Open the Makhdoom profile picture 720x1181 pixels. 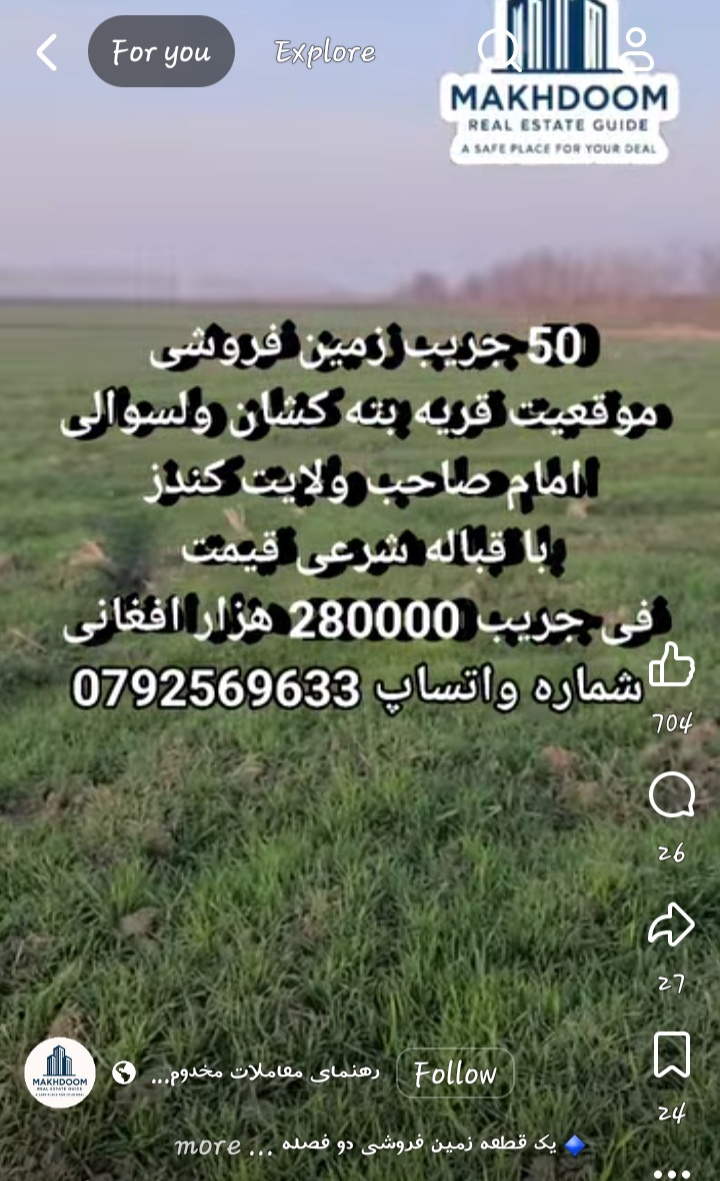60,1073
